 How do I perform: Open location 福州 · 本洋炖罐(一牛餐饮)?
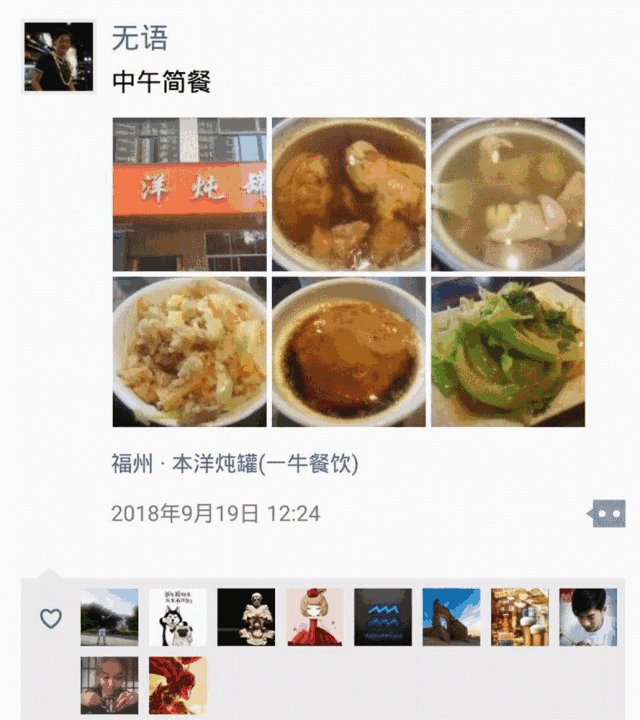coord(235,464)
